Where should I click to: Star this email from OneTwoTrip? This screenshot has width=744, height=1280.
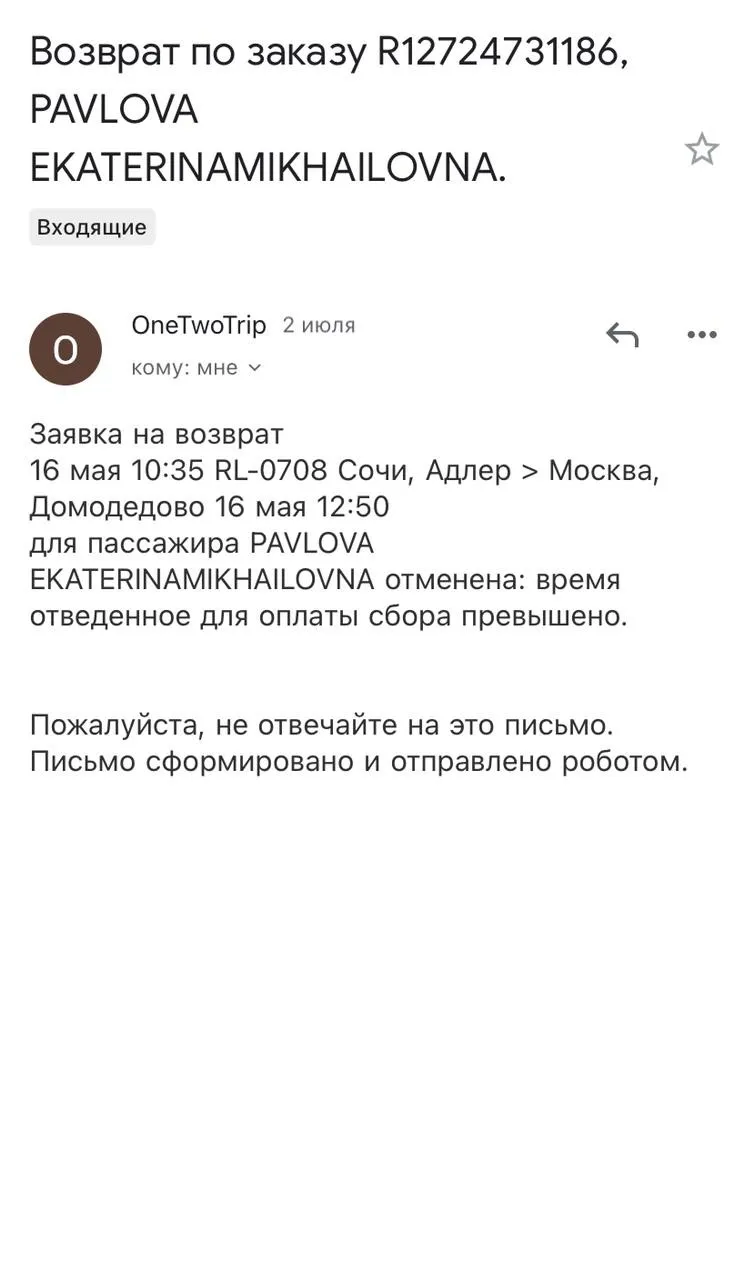(x=701, y=149)
